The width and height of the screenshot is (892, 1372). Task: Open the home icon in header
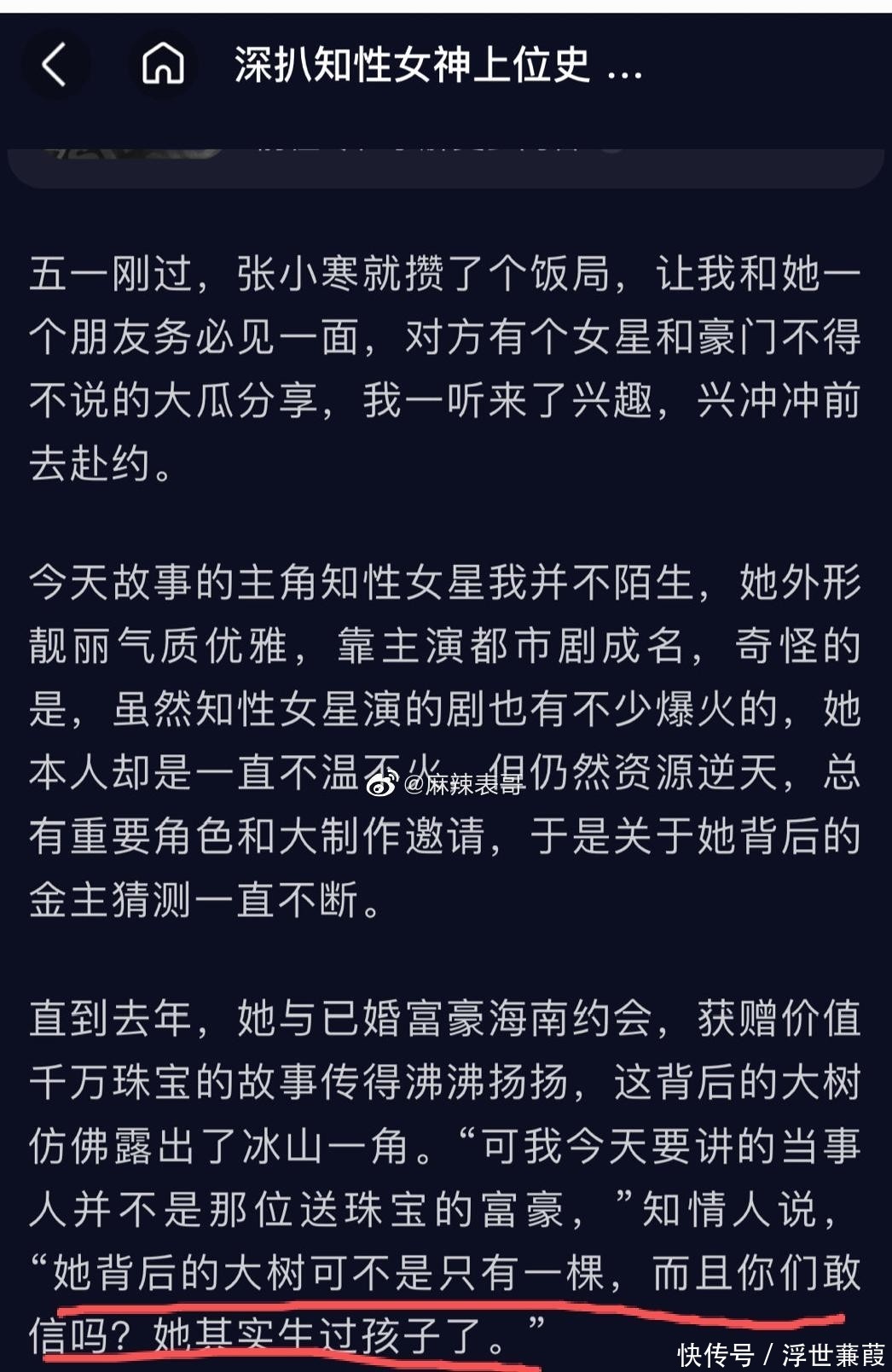coord(163,65)
